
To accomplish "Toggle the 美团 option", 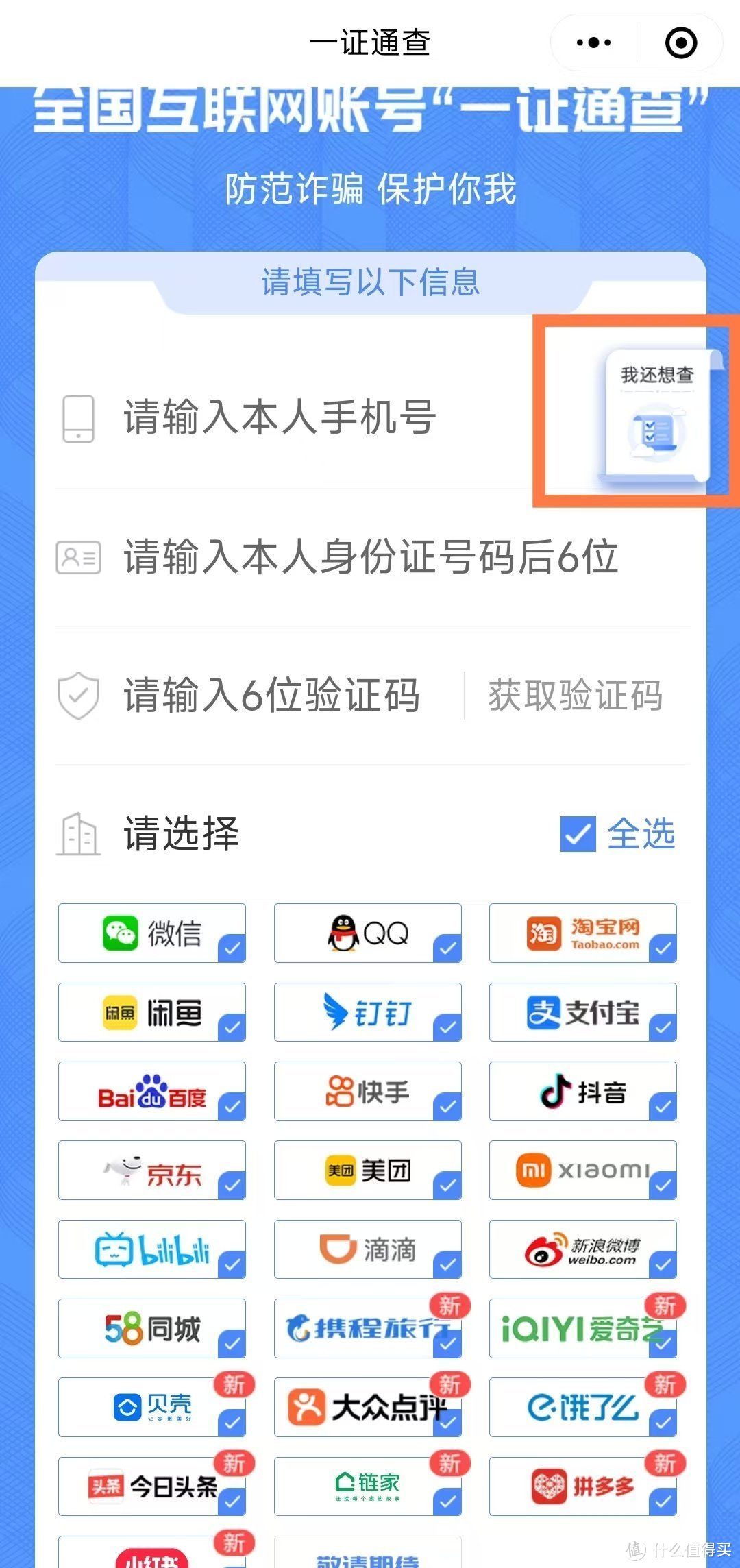I will click(x=368, y=1170).
